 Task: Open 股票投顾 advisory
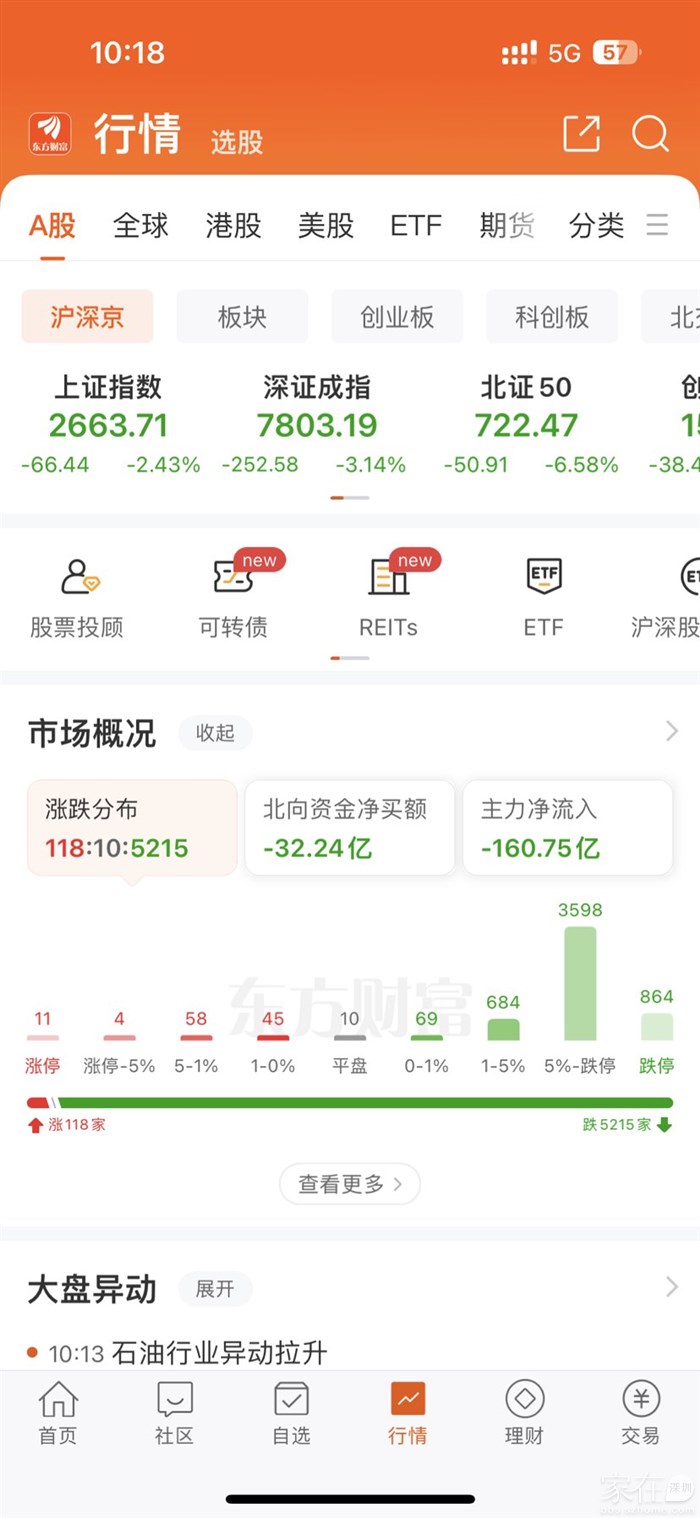coord(77,596)
